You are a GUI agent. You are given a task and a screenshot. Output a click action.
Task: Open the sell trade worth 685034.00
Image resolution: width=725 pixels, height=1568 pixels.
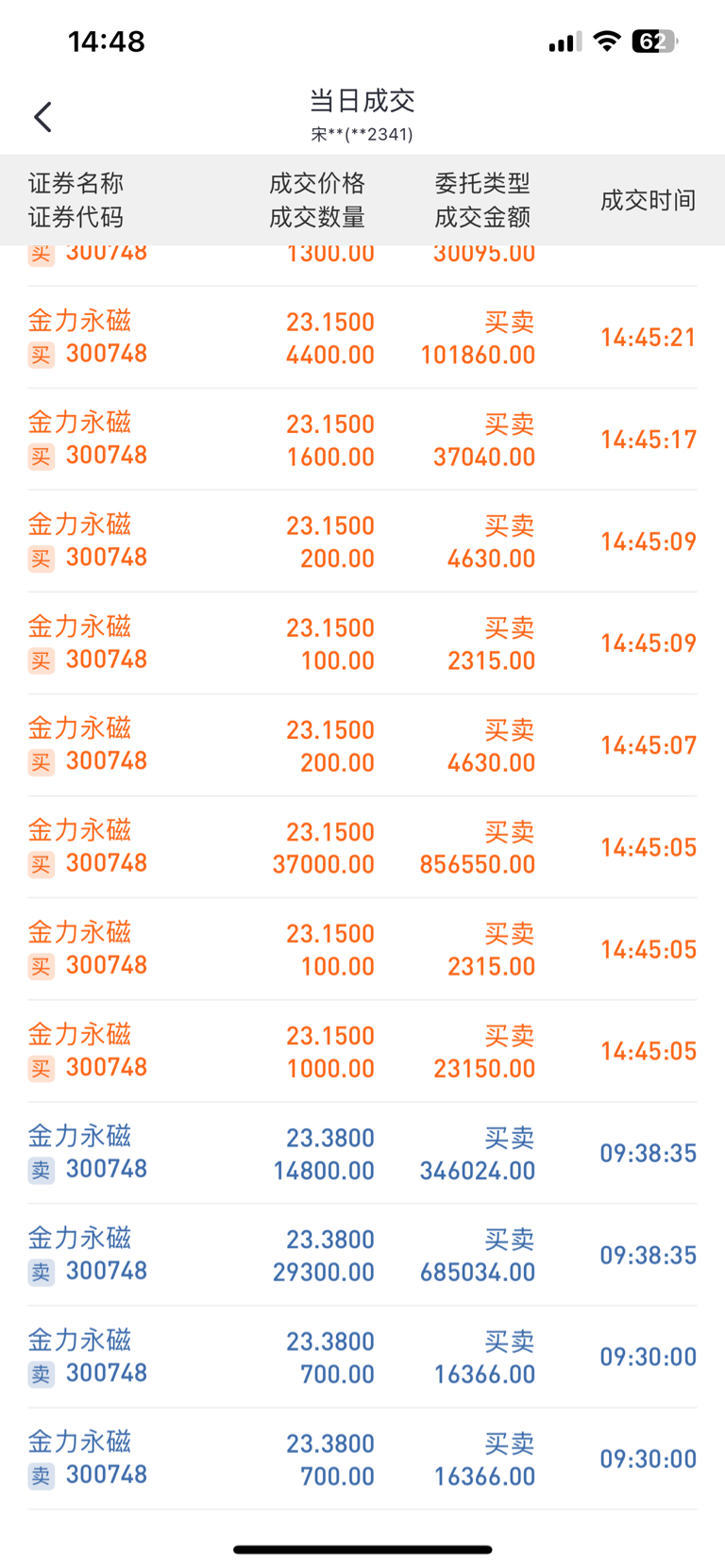[362, 1255]
